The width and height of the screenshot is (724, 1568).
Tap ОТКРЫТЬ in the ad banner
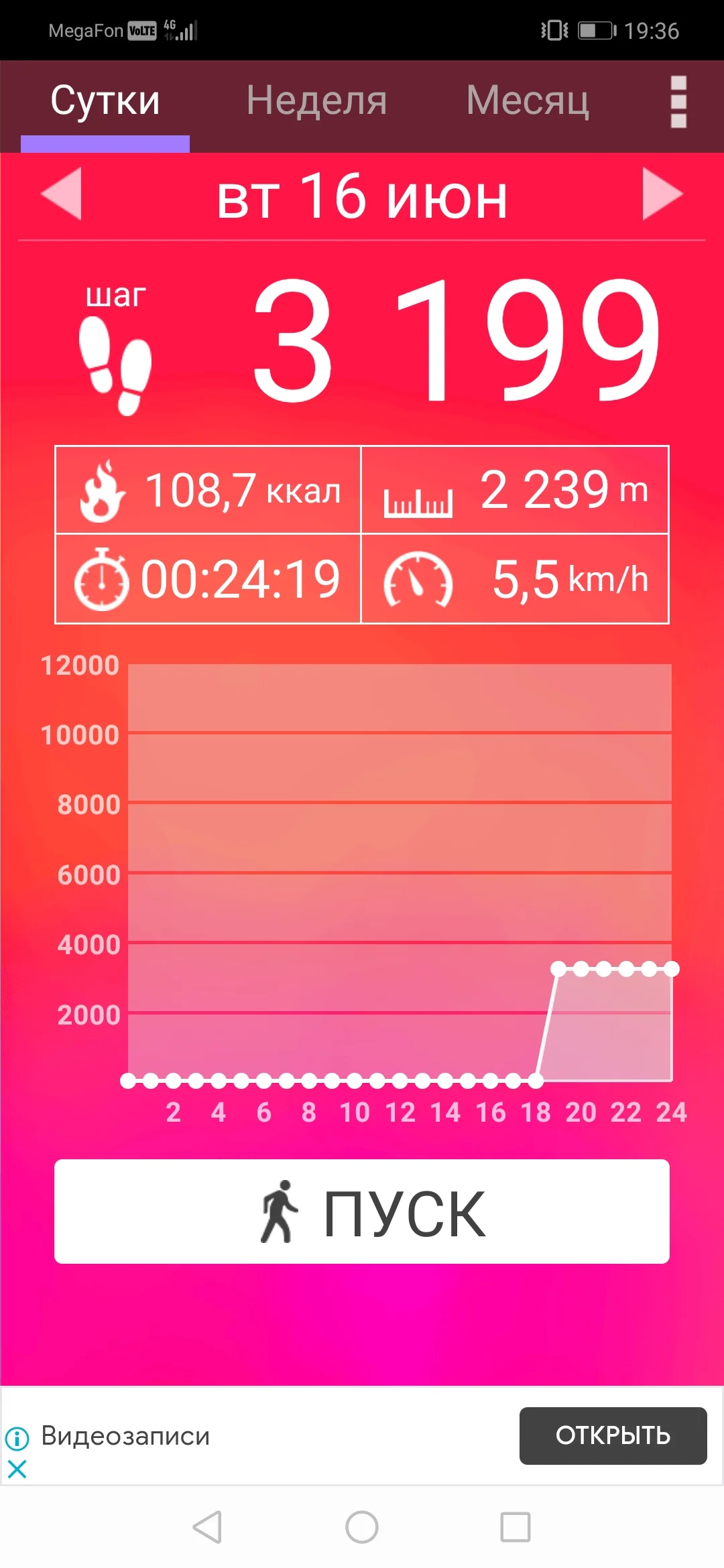point(613,1435)
